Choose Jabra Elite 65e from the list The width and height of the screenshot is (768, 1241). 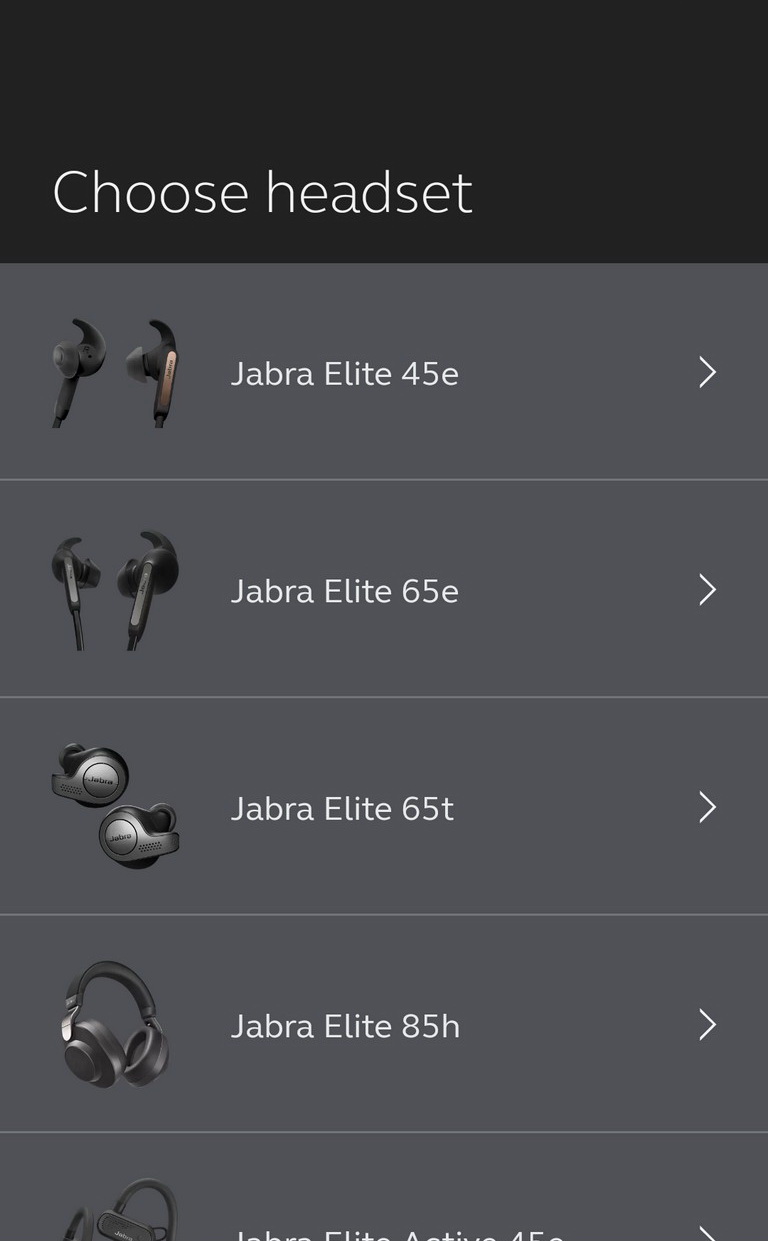click(384, 589)
